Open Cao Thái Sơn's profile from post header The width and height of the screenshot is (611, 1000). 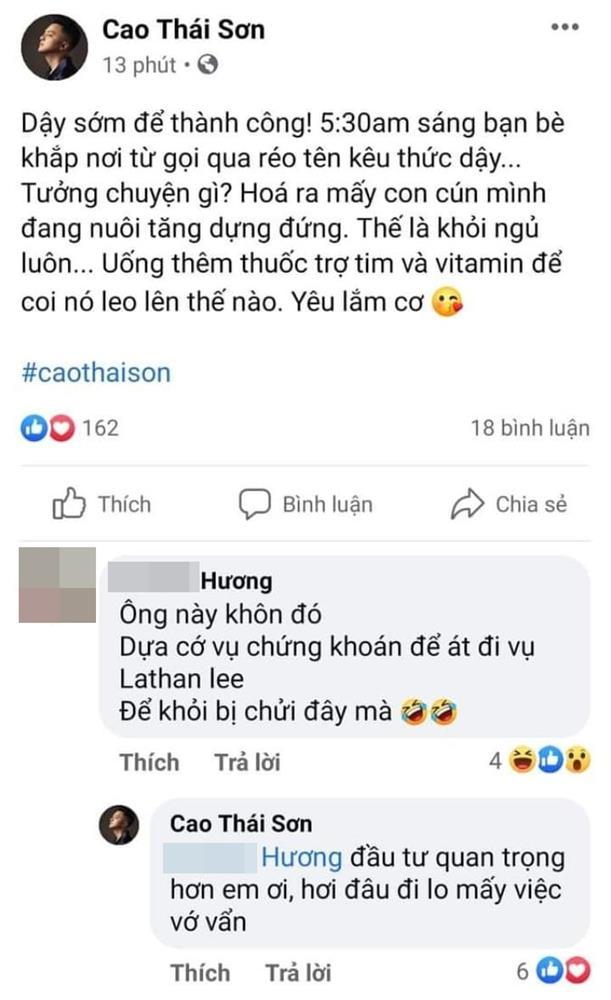(183, 29)
